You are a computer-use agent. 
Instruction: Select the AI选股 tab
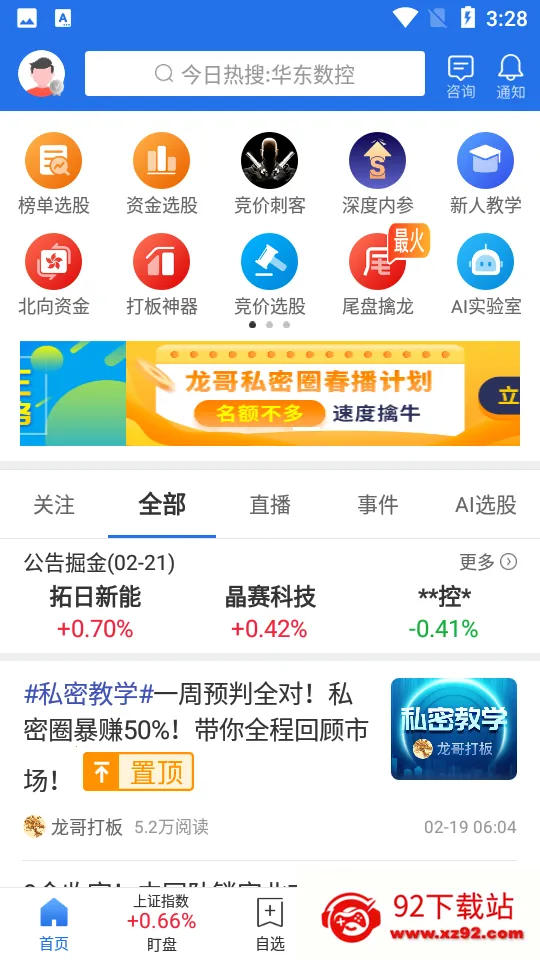pyautogui.click(x=486, y=505)
